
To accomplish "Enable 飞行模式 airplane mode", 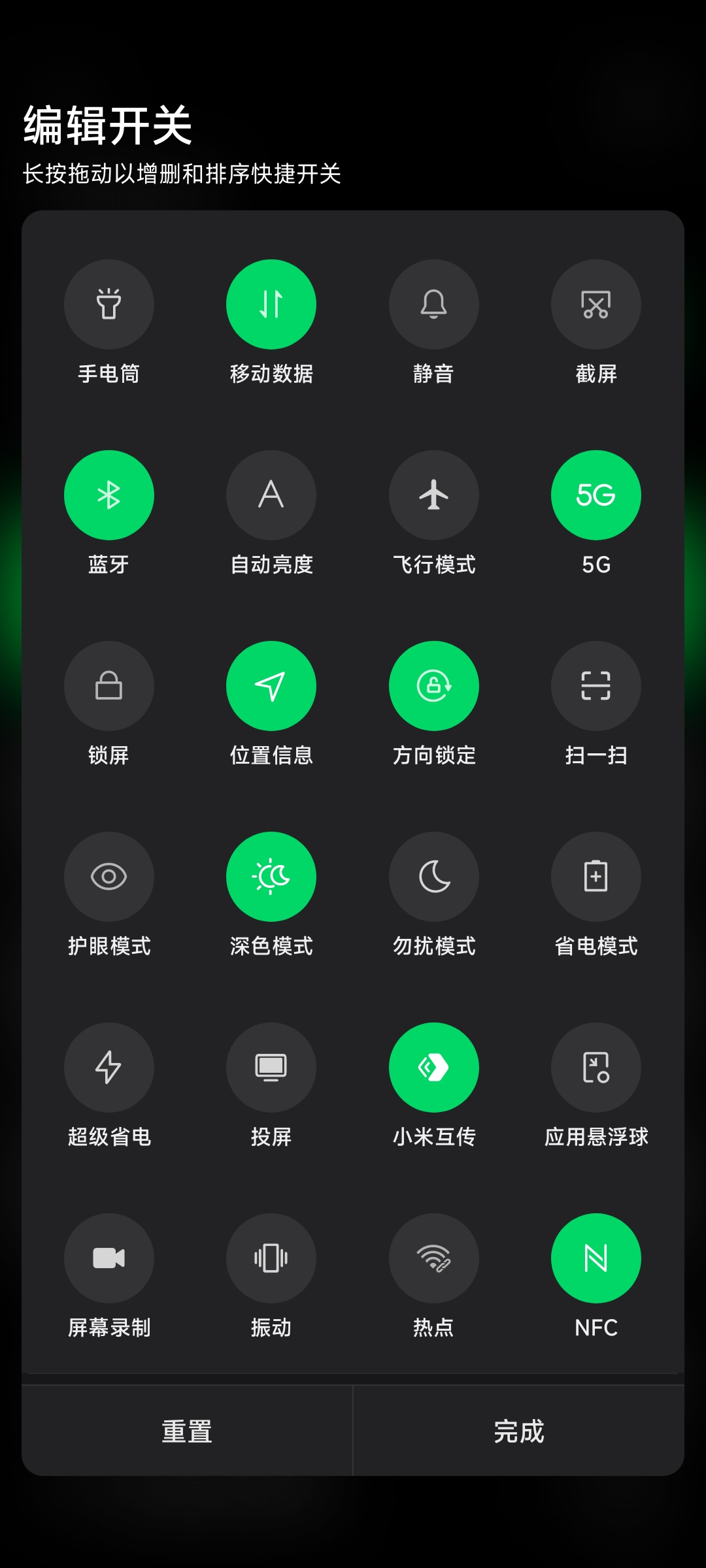I will [x=434, y=495].
